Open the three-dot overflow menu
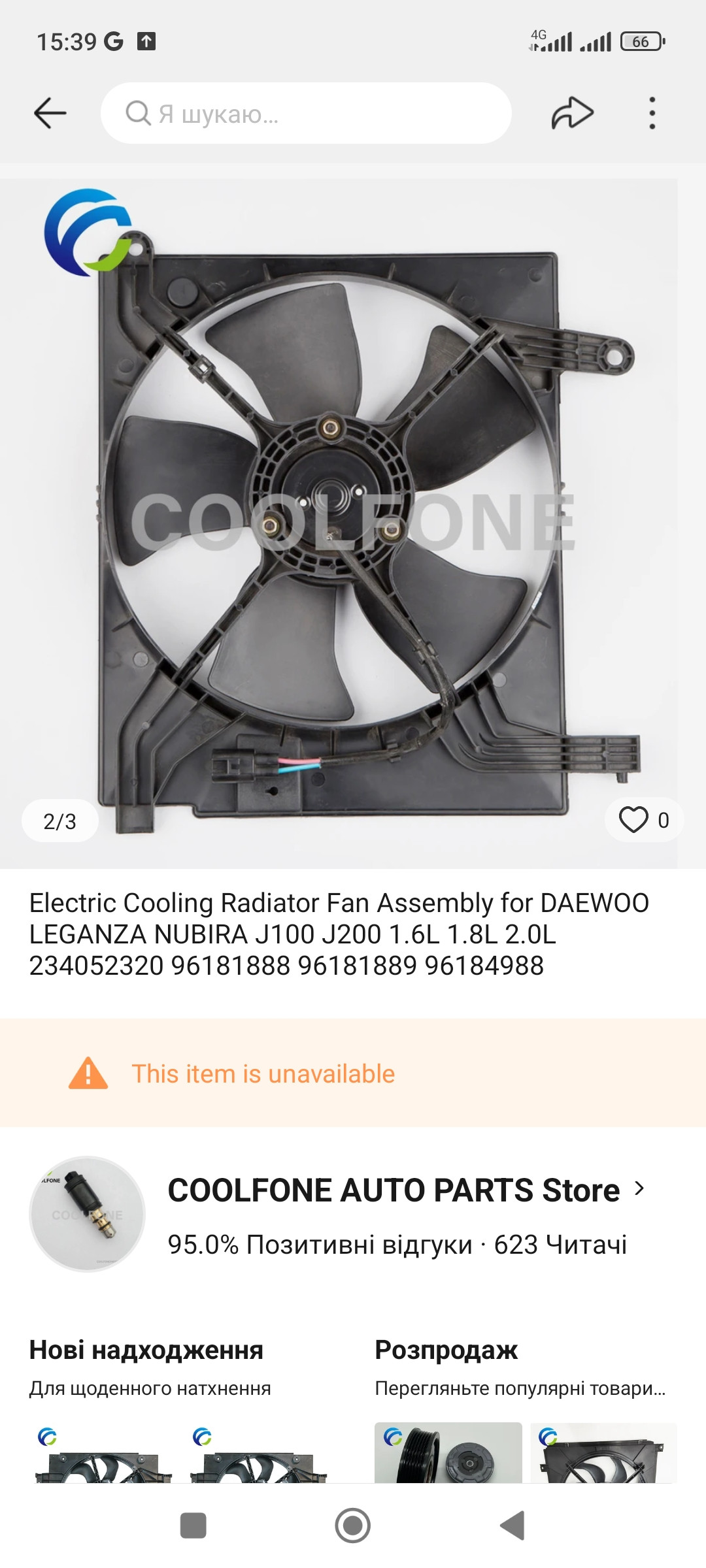Image resolution: width=706 pixels, height=1568 pixels. (651, 113)
